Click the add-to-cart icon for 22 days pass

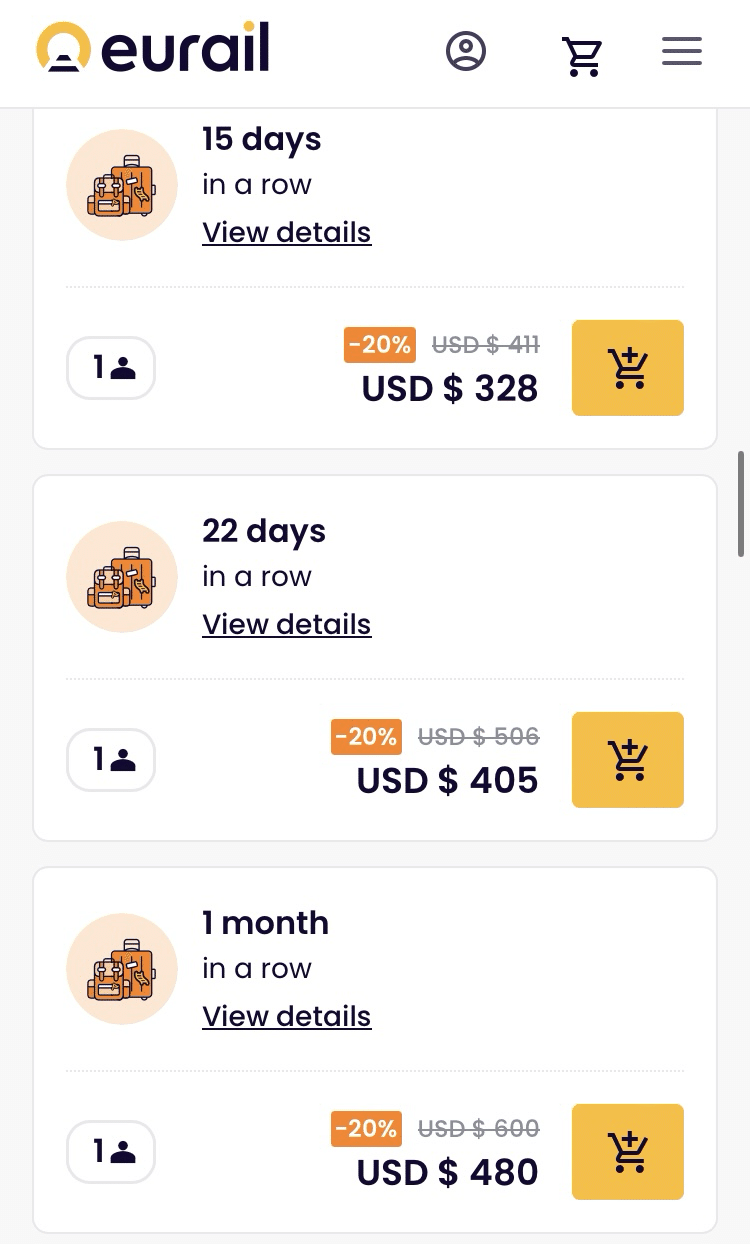[627, 760]
